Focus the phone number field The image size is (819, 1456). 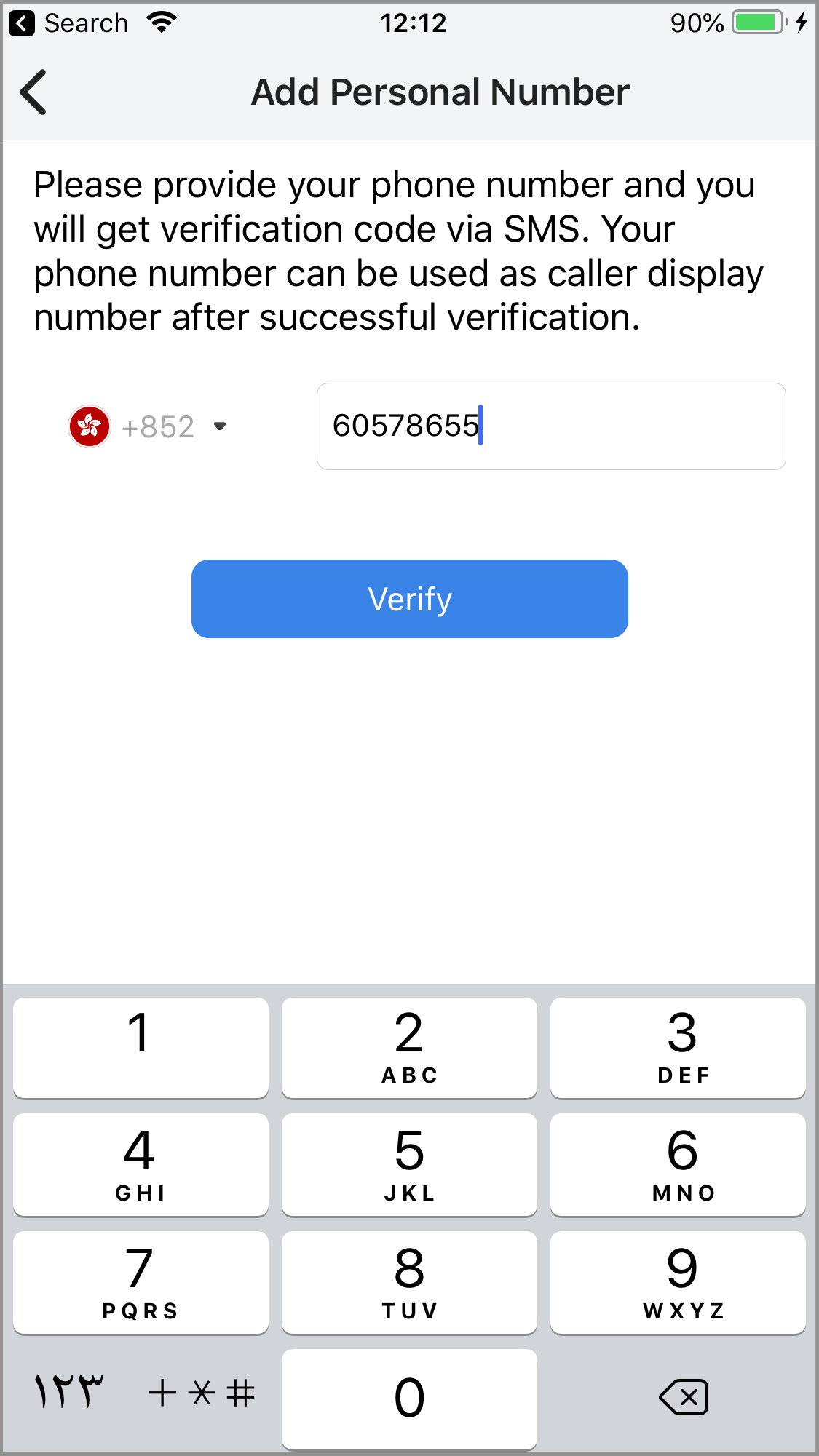(551, 426)
